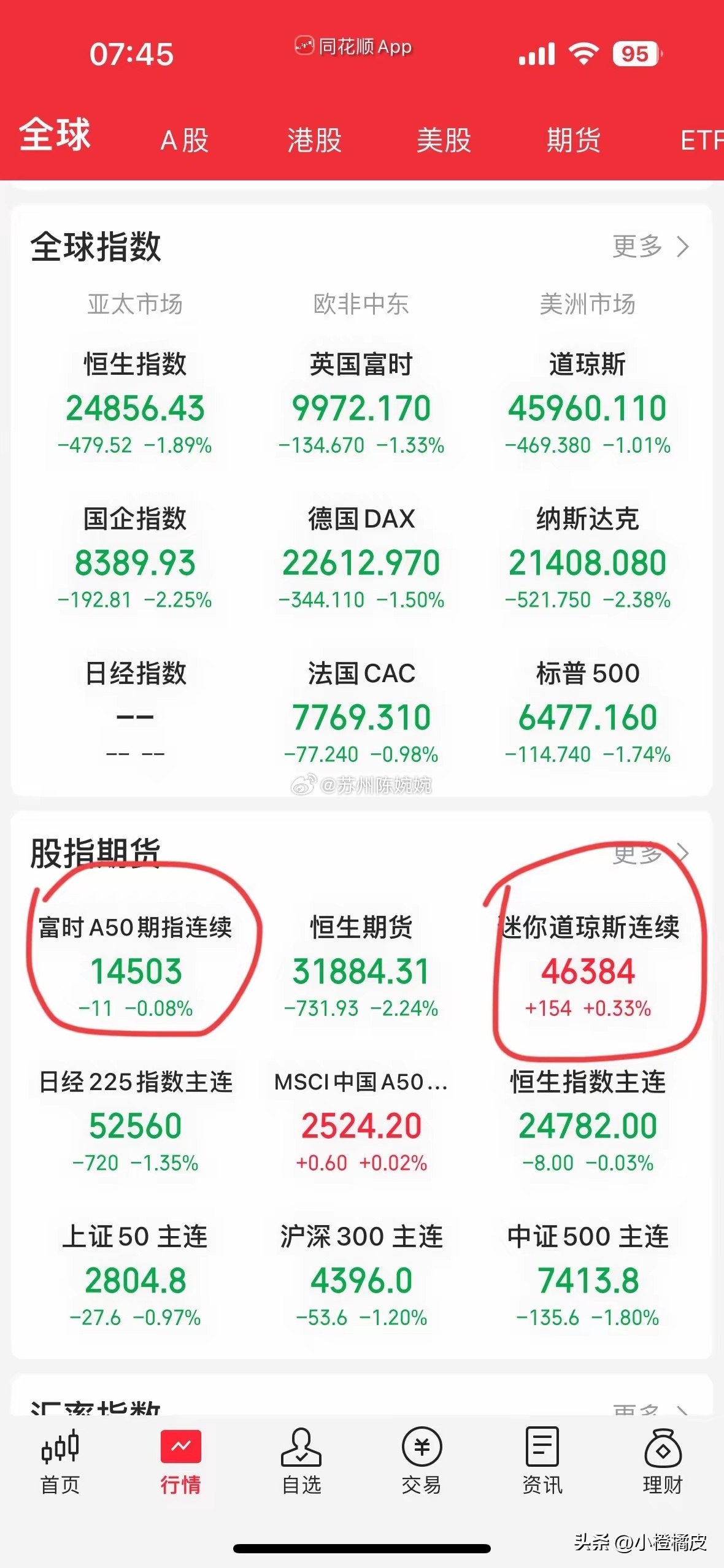The height and width of the screenshot is (1568, 724).
Task: Tap the 同花顺App notification icon
Action: click(x=305, y=47)
